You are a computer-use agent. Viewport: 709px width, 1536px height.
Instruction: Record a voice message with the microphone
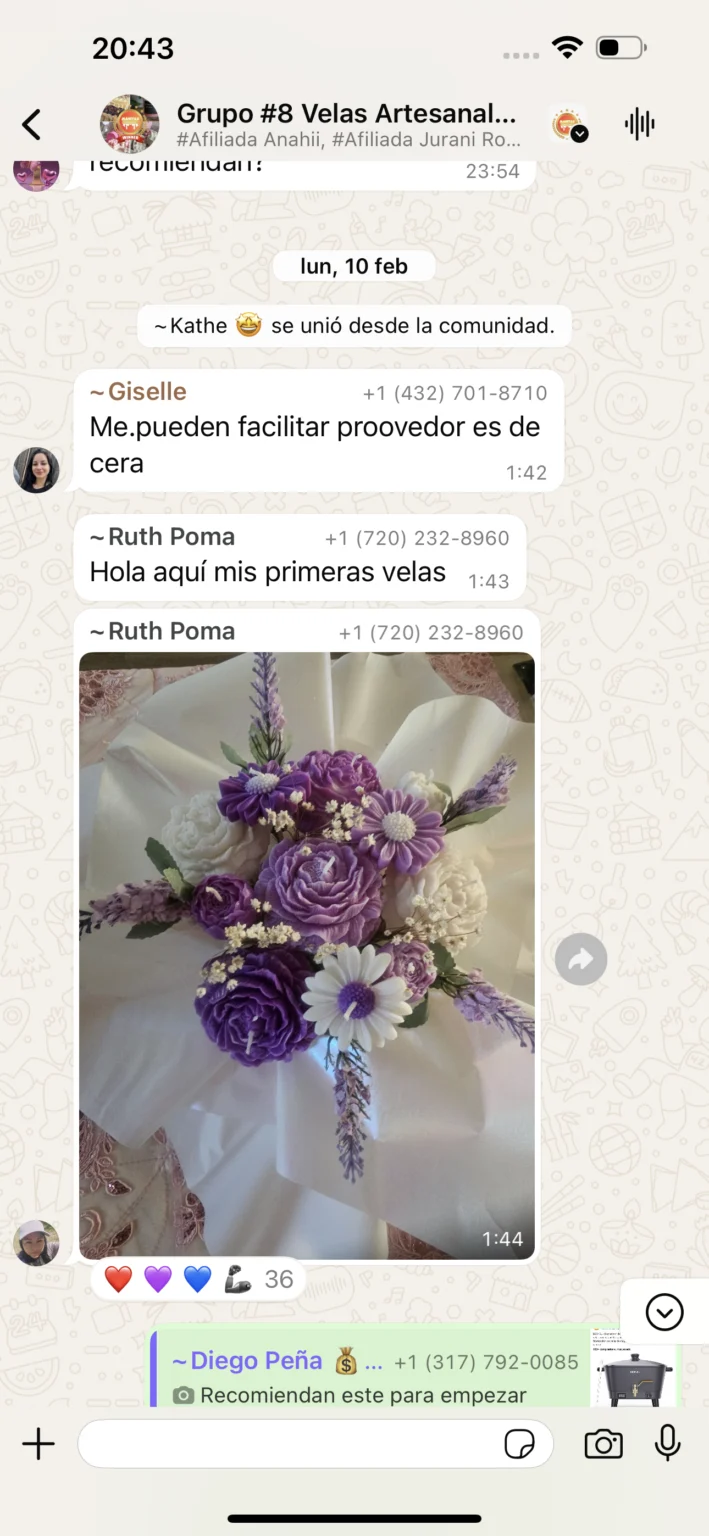coord(667,1444)
